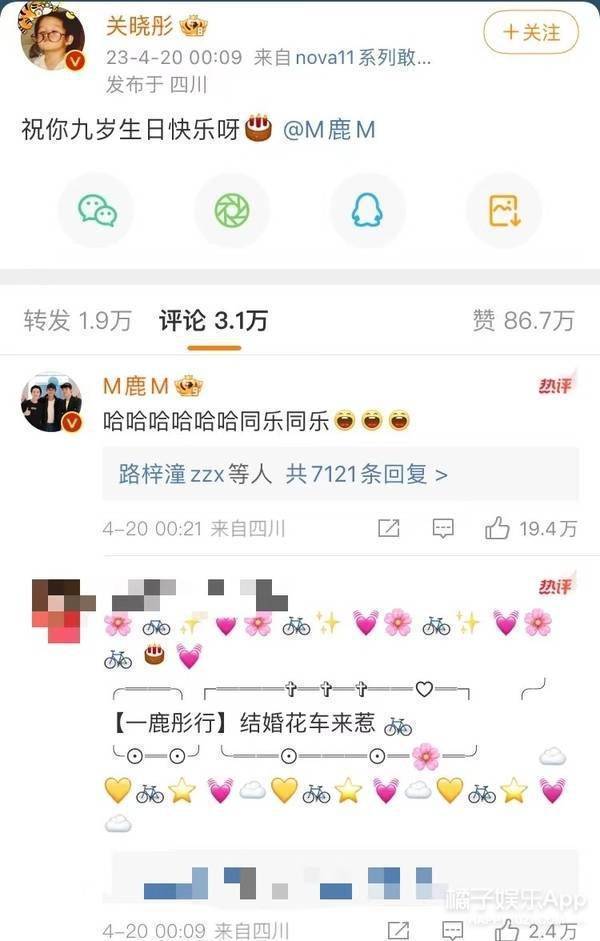Share the post to QQ

[367, 210]
